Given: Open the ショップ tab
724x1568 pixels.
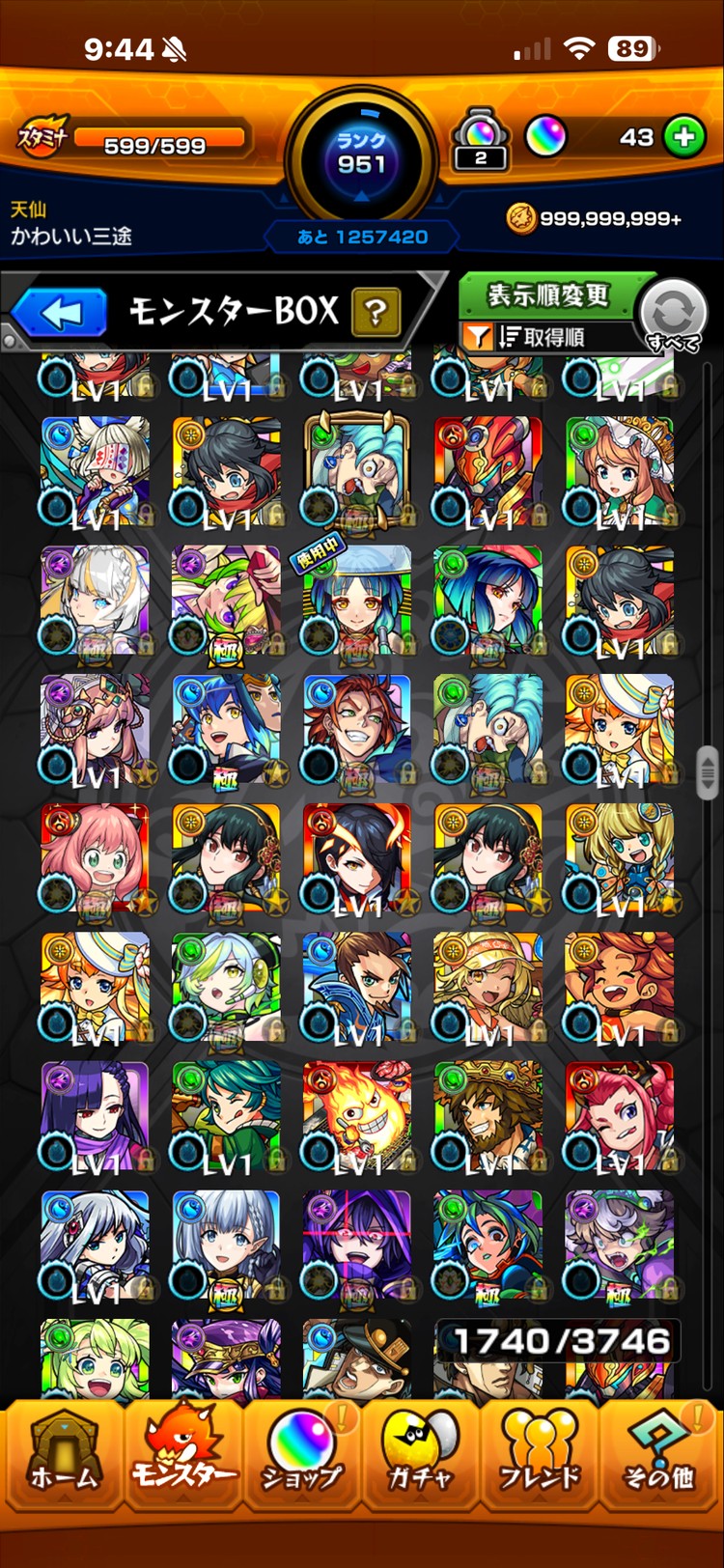Looking at the screenshot, I should [x=301, y=1458].
